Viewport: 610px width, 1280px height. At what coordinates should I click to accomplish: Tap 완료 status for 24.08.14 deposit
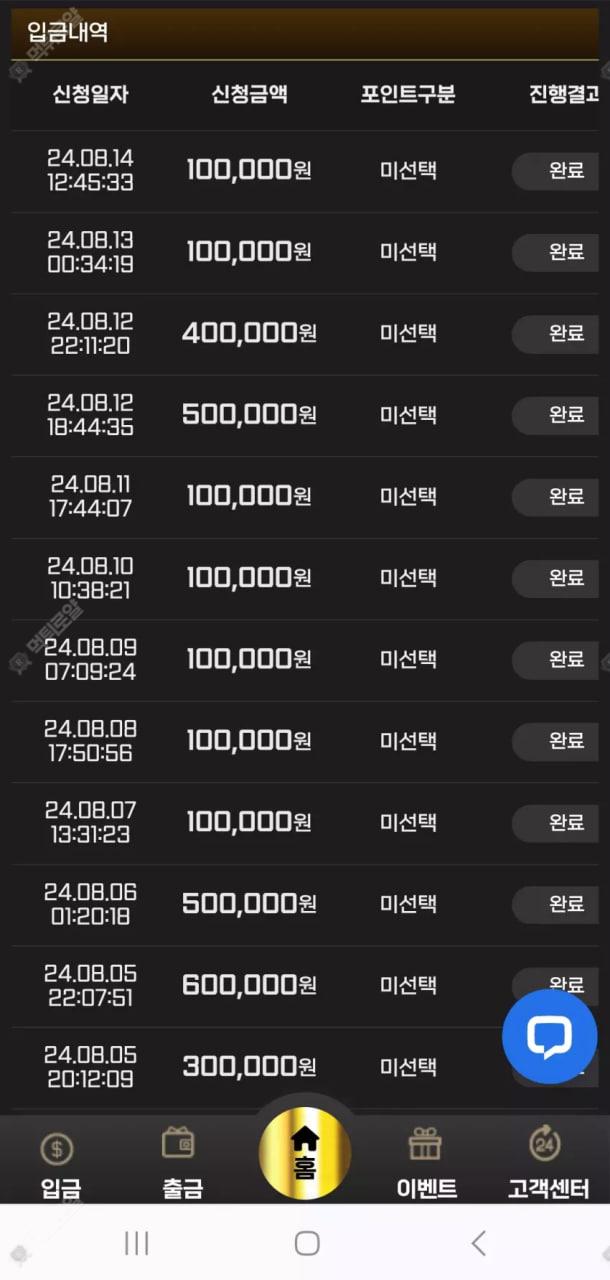[x=558, y=170]
